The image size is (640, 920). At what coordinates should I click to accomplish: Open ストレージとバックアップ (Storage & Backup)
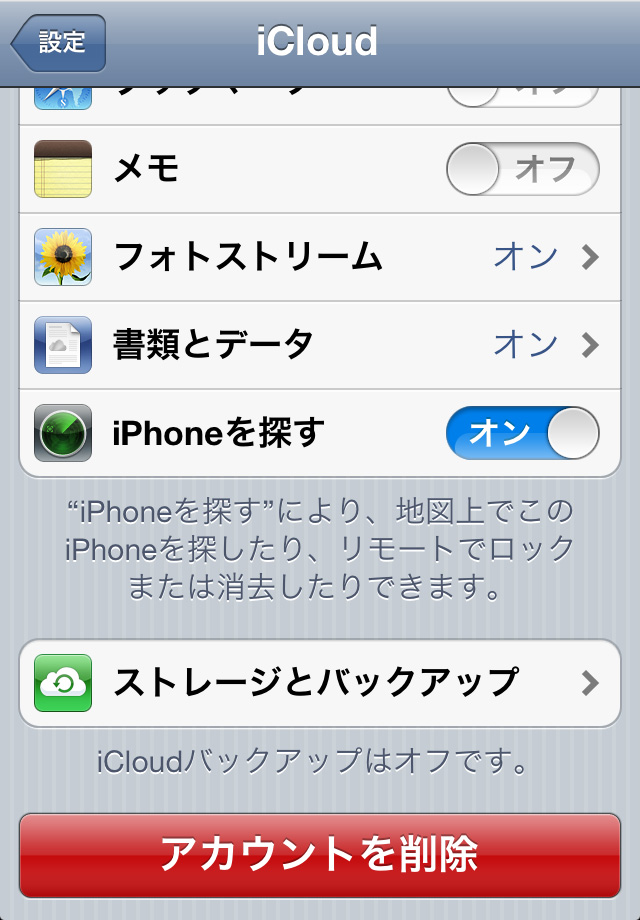click(320, 683)
